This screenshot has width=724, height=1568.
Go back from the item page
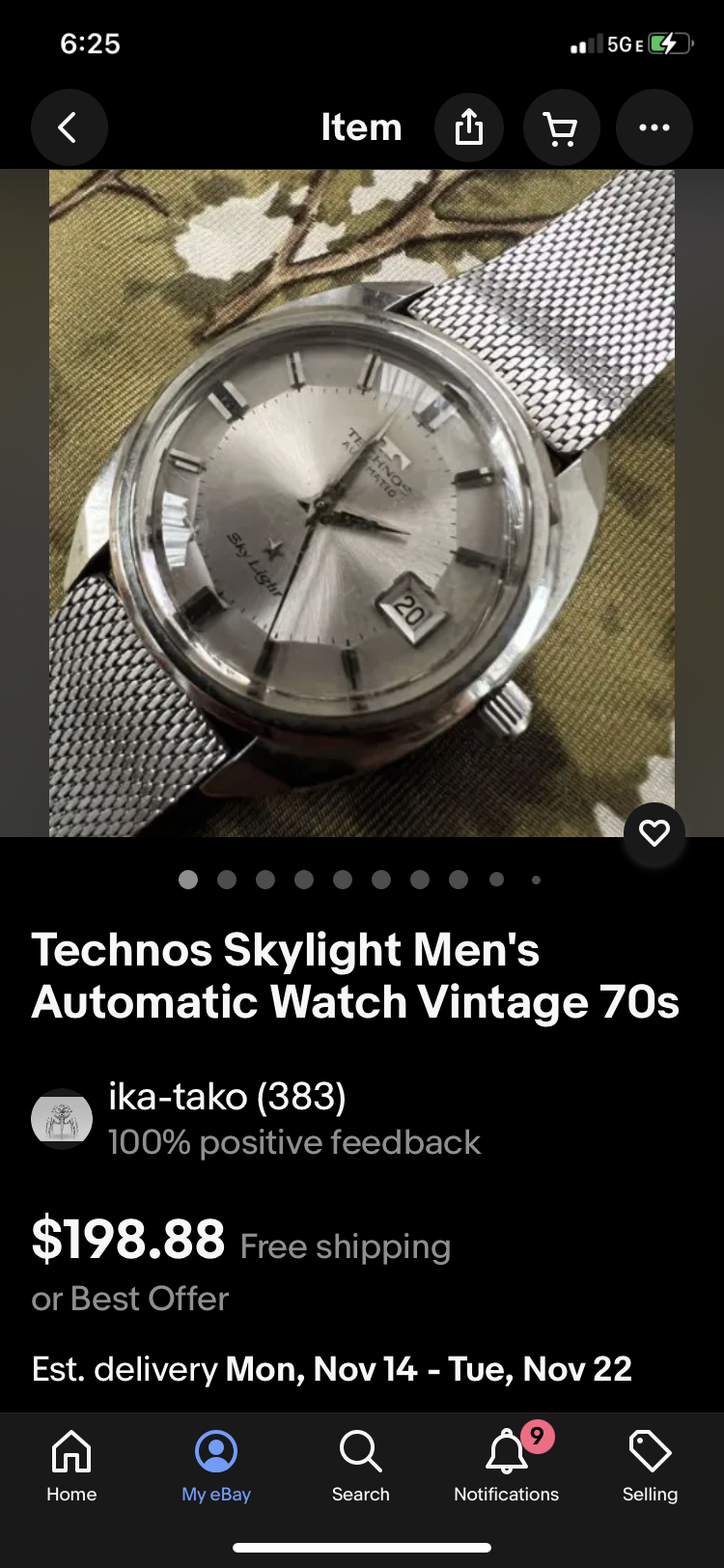tap(69, 127)
